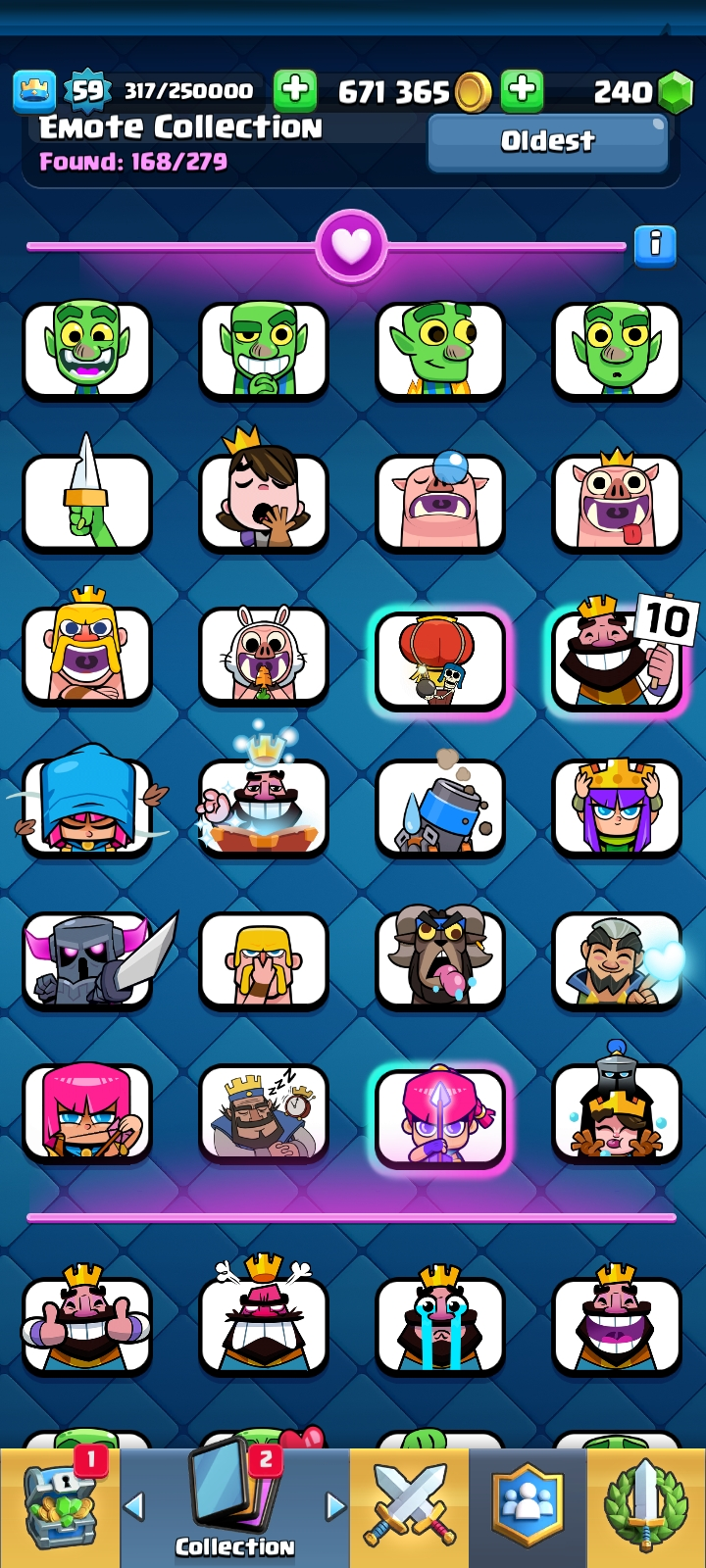Select the goblin hand holding dagger emote

coord(87,502)
